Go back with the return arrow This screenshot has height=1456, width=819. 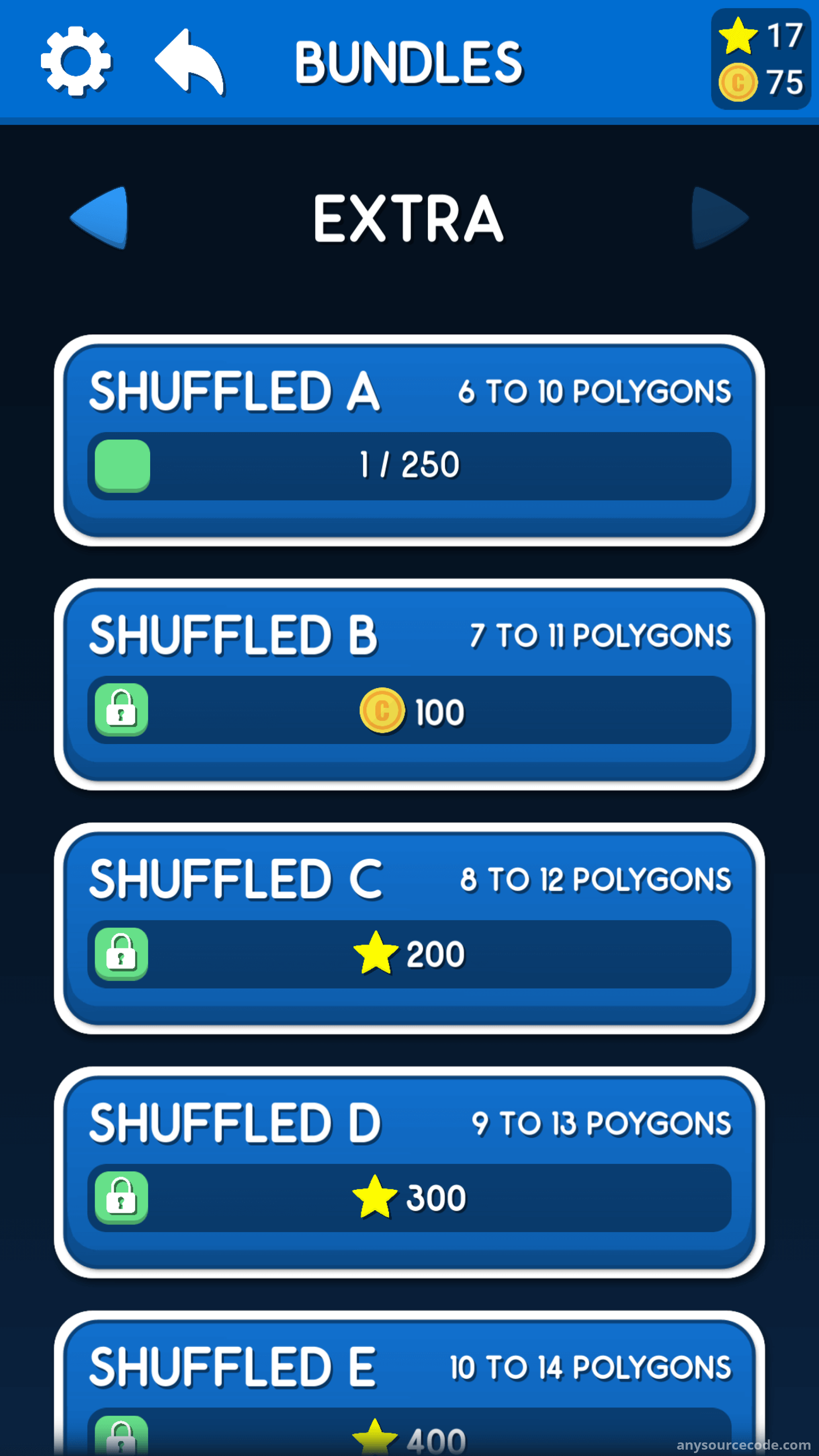pos(190,61)
